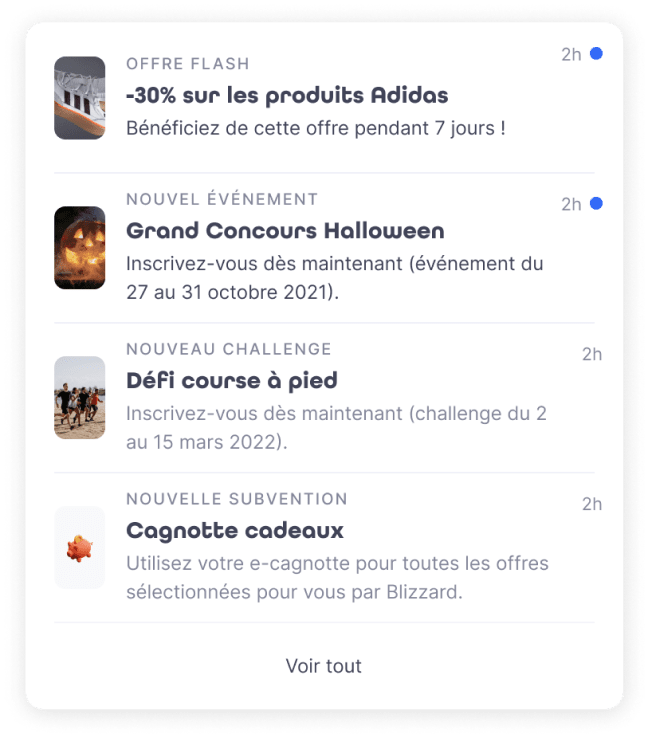This screenshot has width=652, height=738.
Task: Open the Adidas -30% flash offer notification
Action: coord(287,96)
